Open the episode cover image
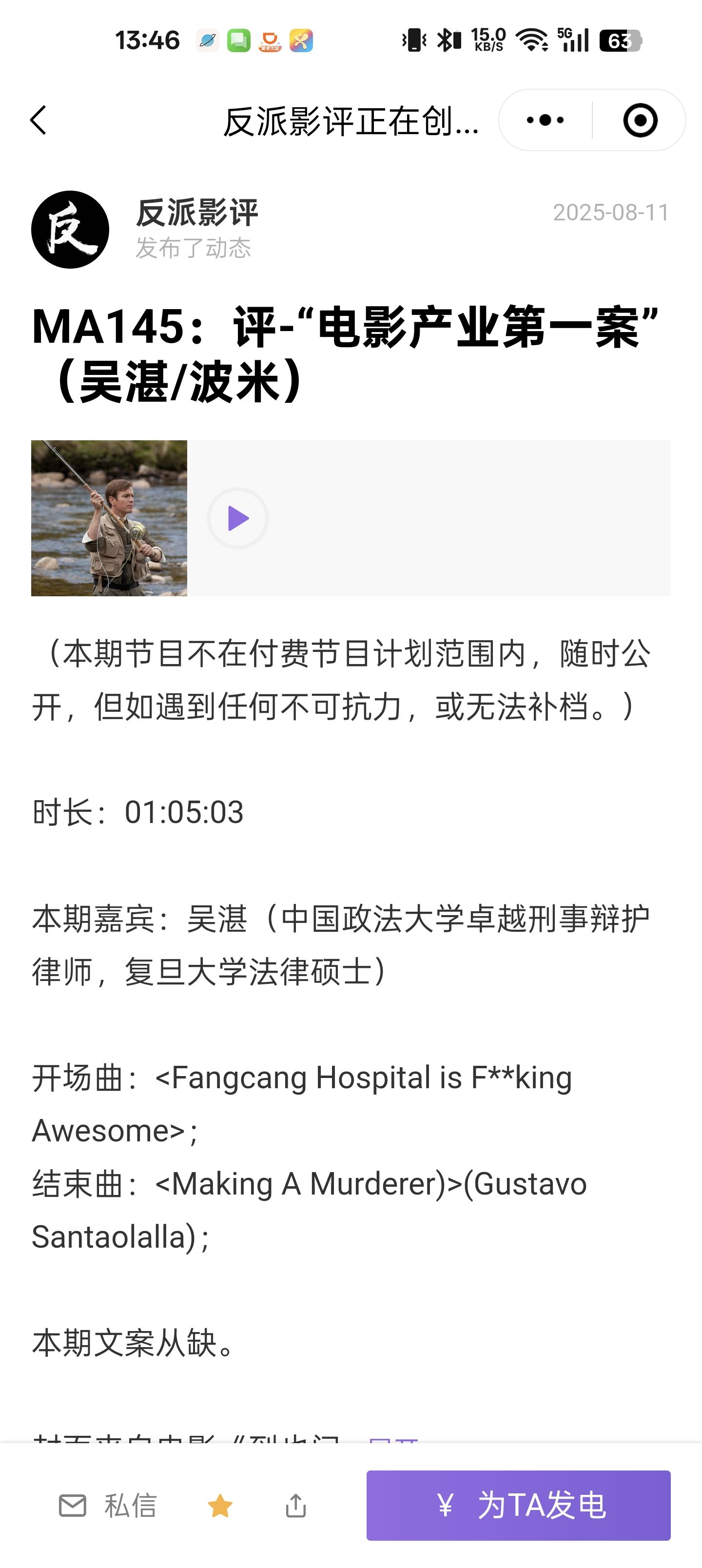Screen dimensions: 702x1568 pos(109,518)
